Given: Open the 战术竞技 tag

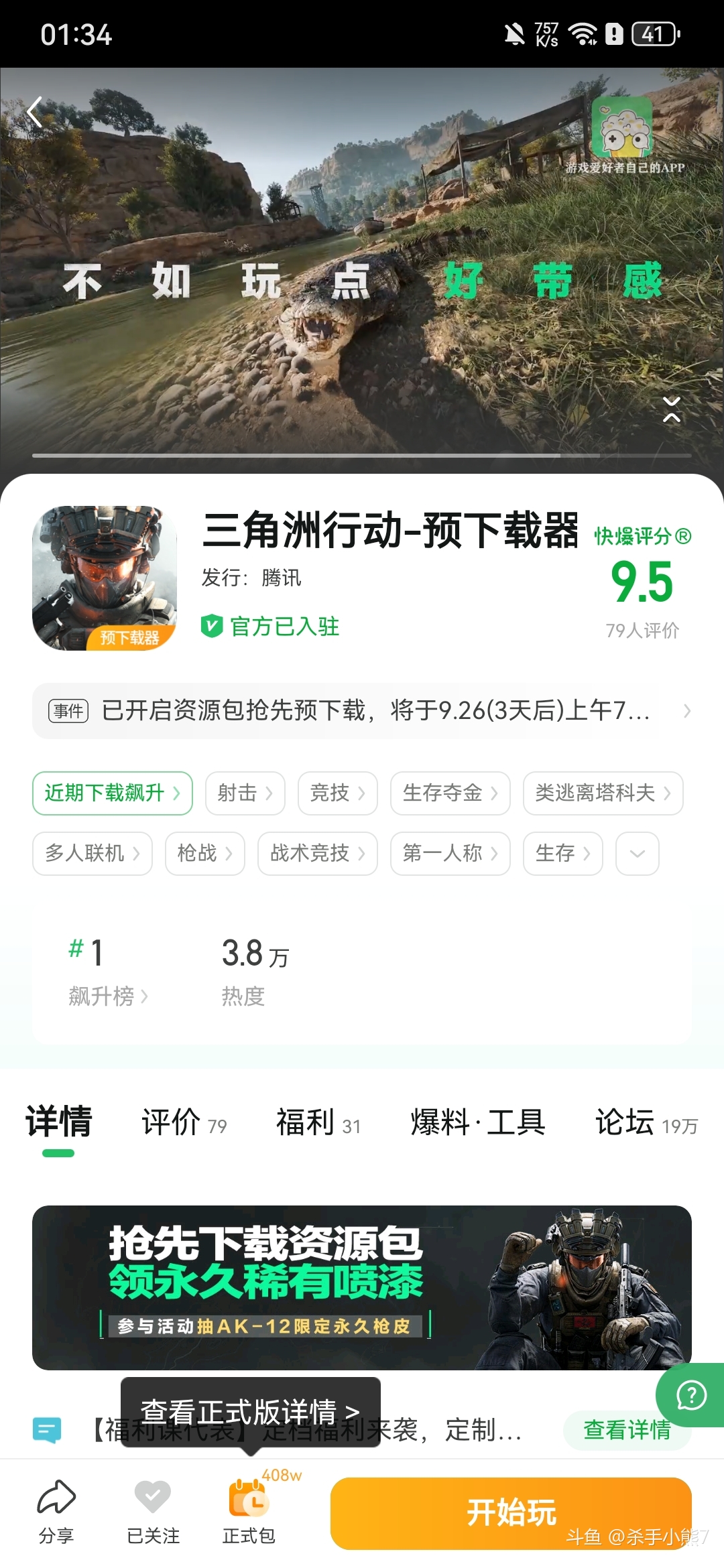Looking at the screenshot, I should click(317, 854).
